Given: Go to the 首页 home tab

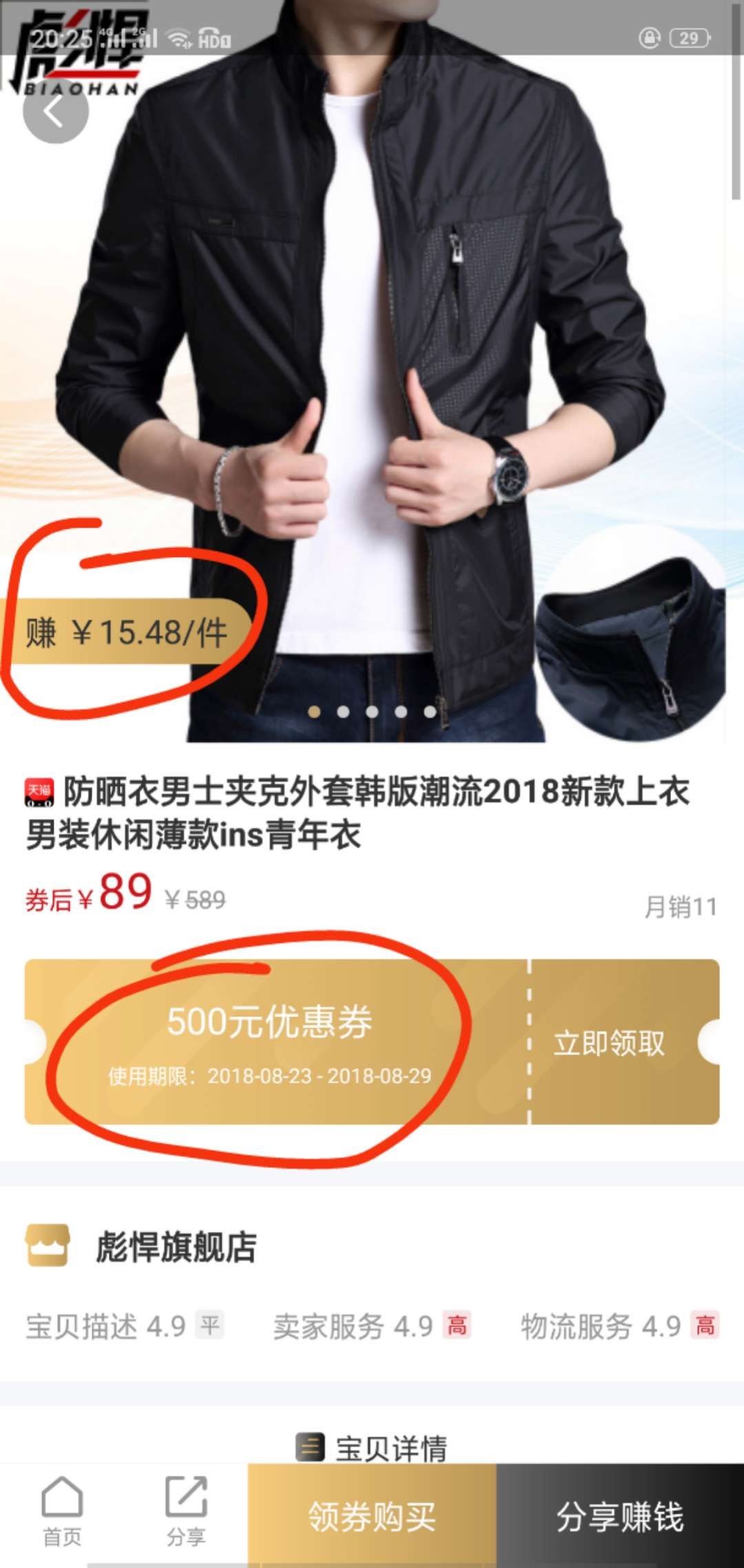Looking at the screenshot, I should point(62,1512).
